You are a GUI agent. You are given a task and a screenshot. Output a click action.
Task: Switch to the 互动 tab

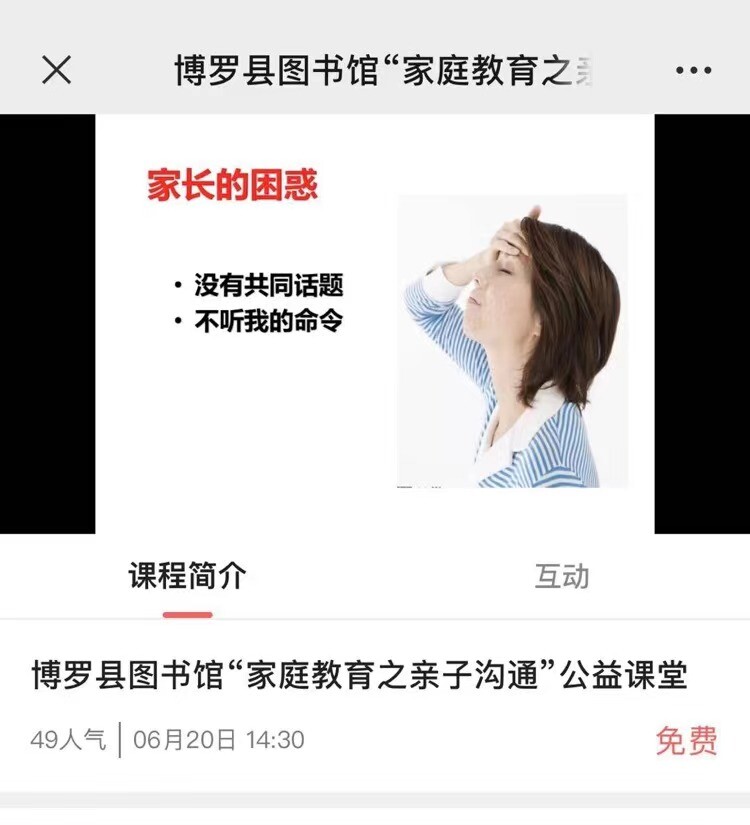point(561,576)
